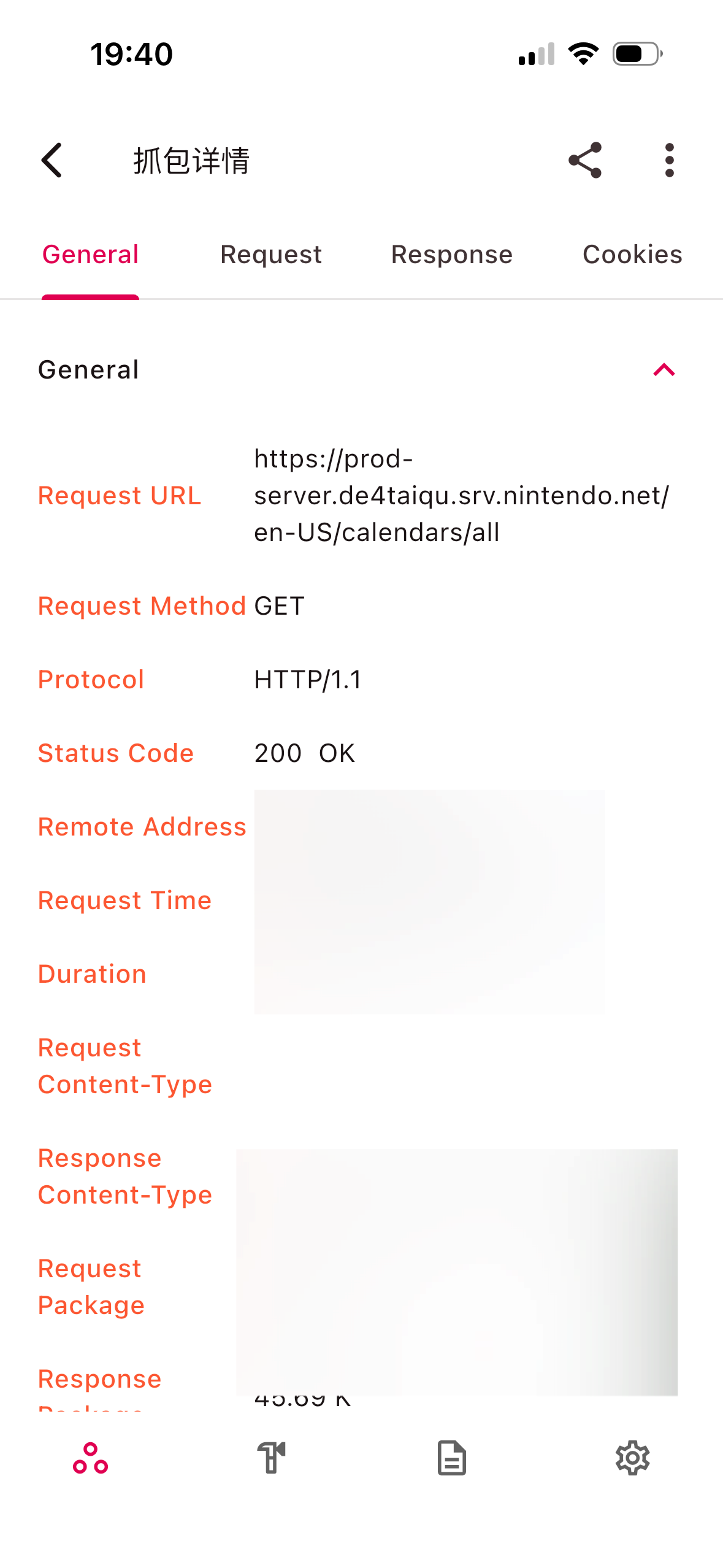
Task: Switch to the Response tab
Action: point(452,255)
